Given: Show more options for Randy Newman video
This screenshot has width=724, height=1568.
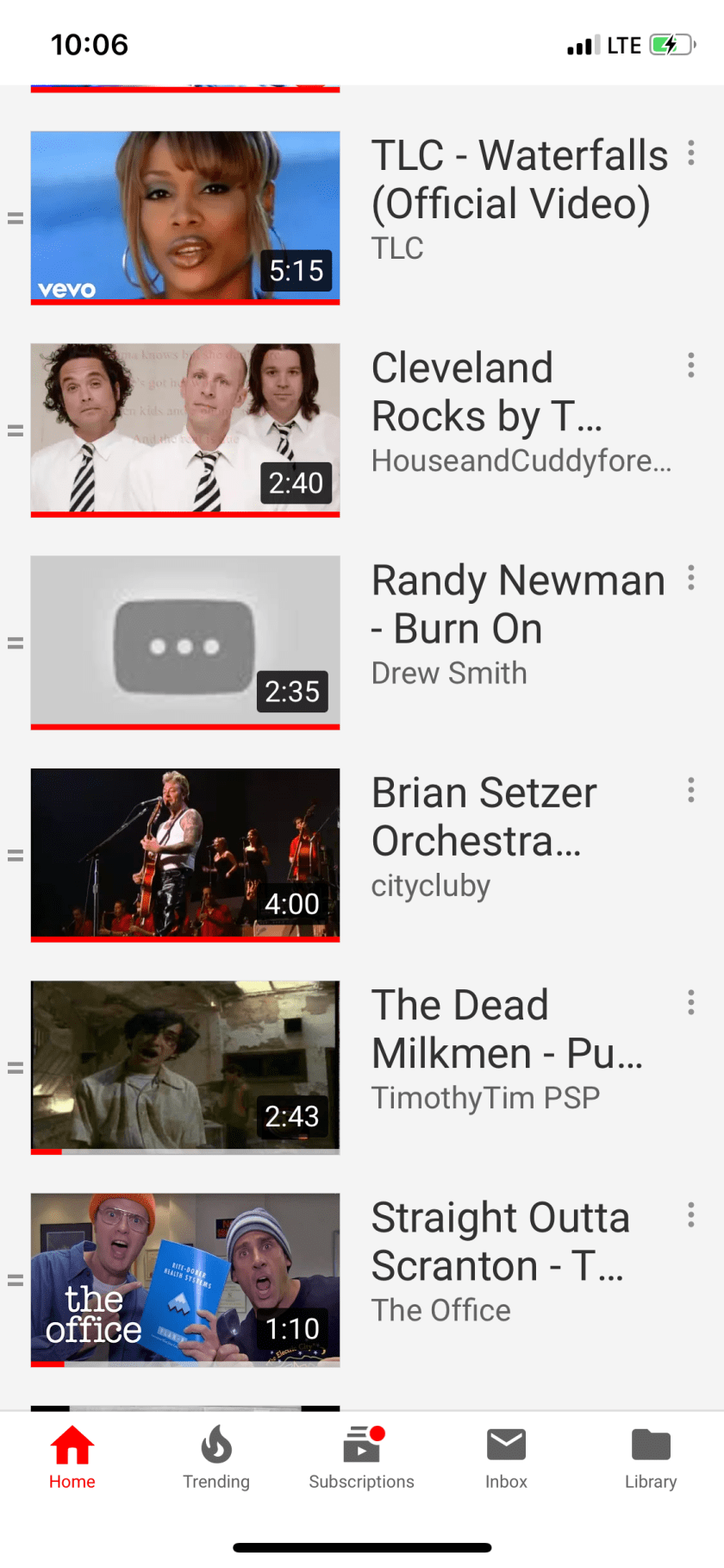Looking at the screenshot, I should pyautogui.click(x=690, y=578).
